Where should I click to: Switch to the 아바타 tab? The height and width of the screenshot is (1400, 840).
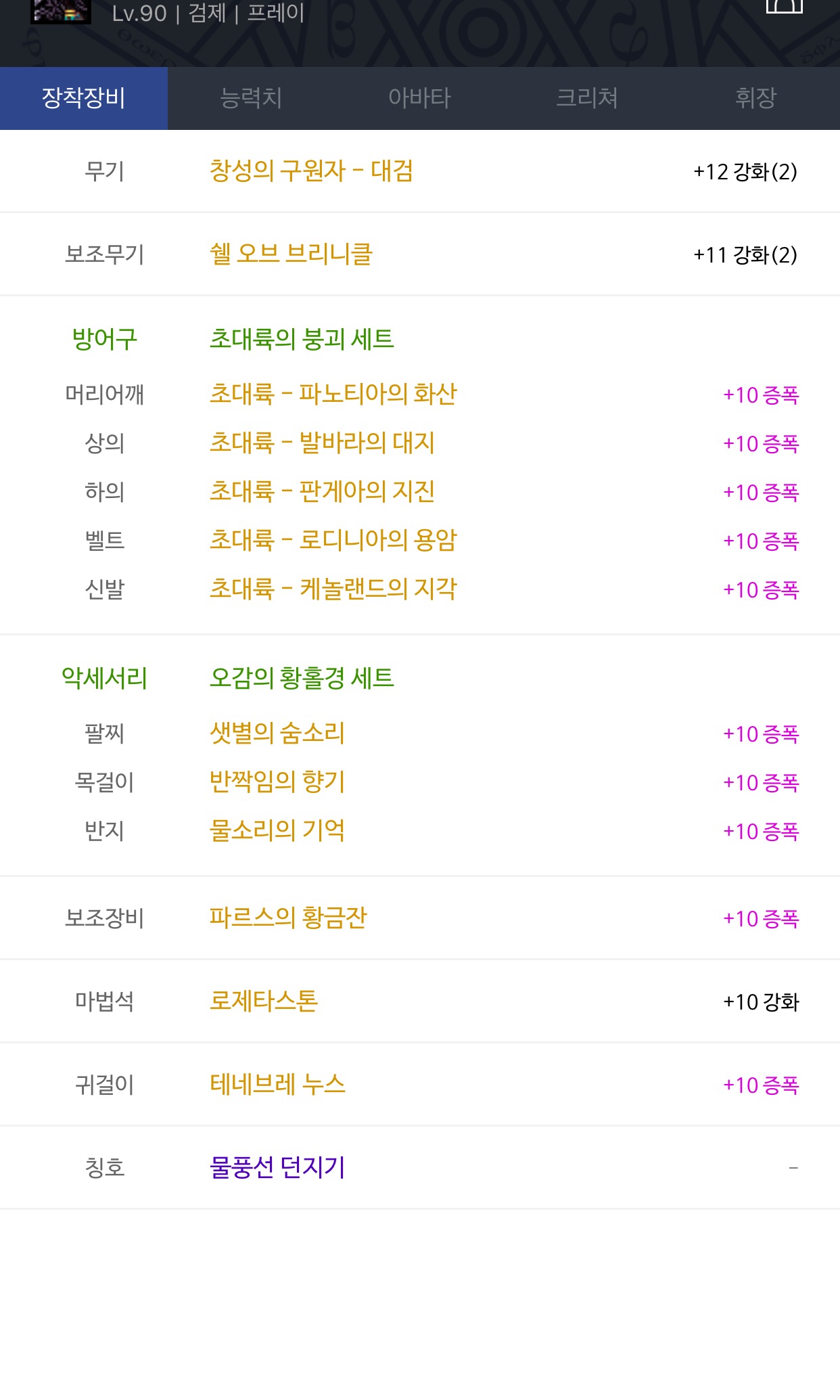[419, 98]
